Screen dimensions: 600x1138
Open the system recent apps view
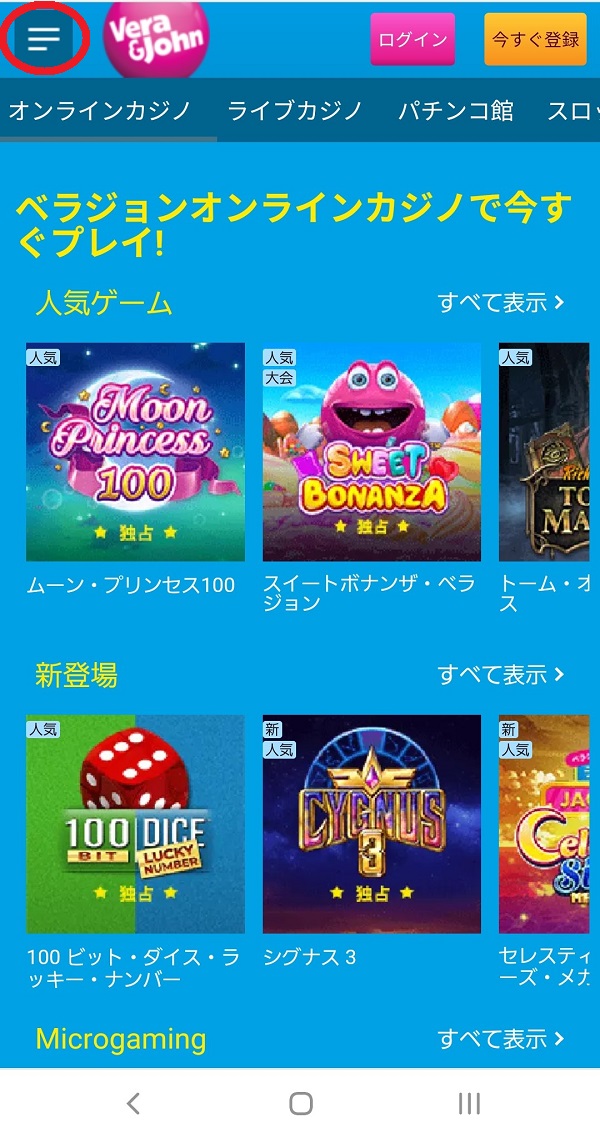(x=468, y=1103)
